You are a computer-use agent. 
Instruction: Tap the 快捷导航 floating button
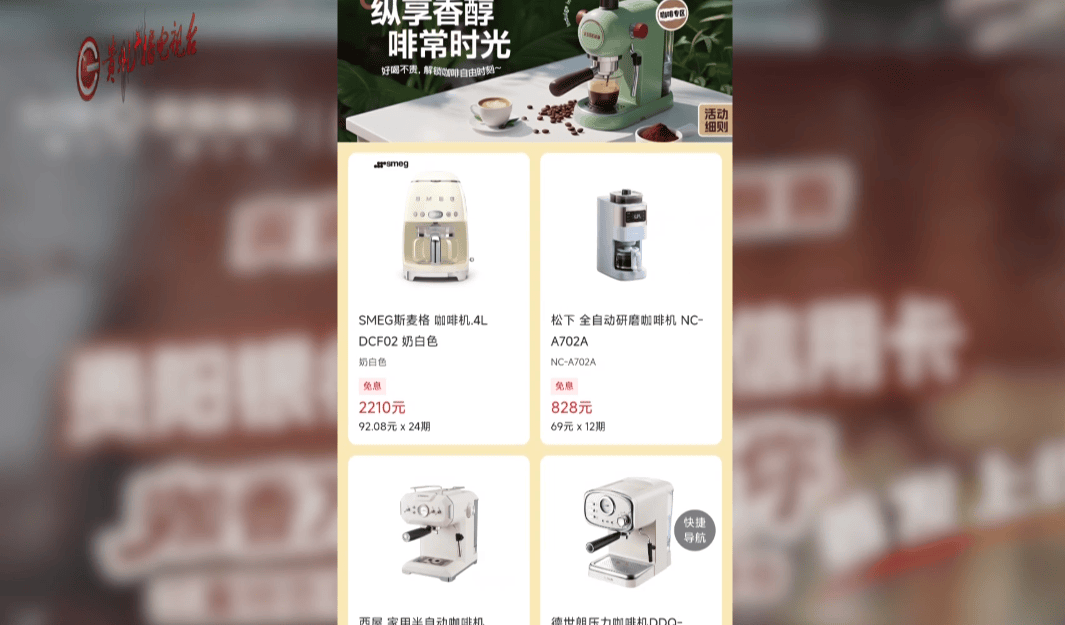pyautogui.click(x=695, y=530)
